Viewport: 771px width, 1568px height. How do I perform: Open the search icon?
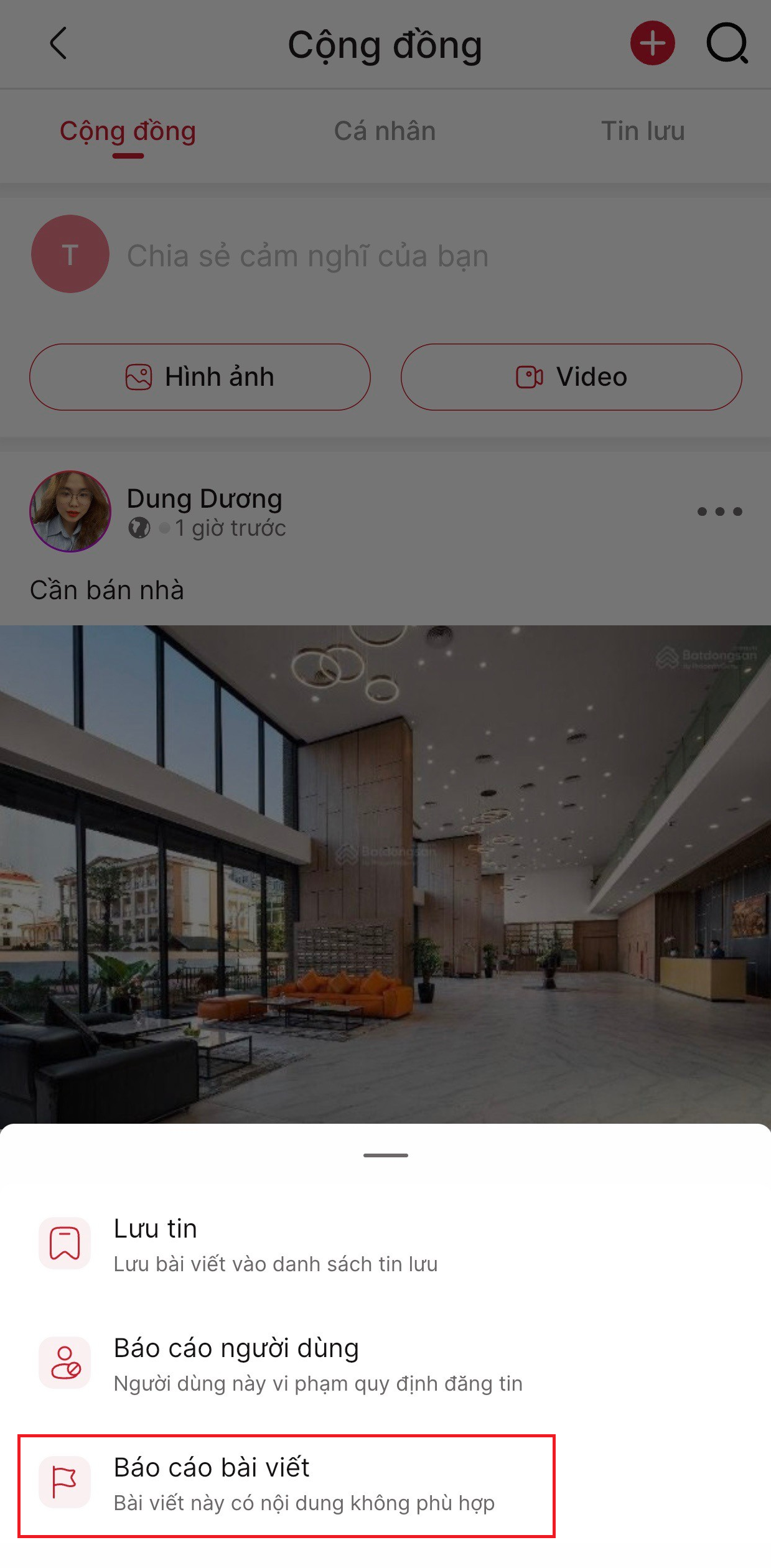pyautogui.click(x=726, y=44)
